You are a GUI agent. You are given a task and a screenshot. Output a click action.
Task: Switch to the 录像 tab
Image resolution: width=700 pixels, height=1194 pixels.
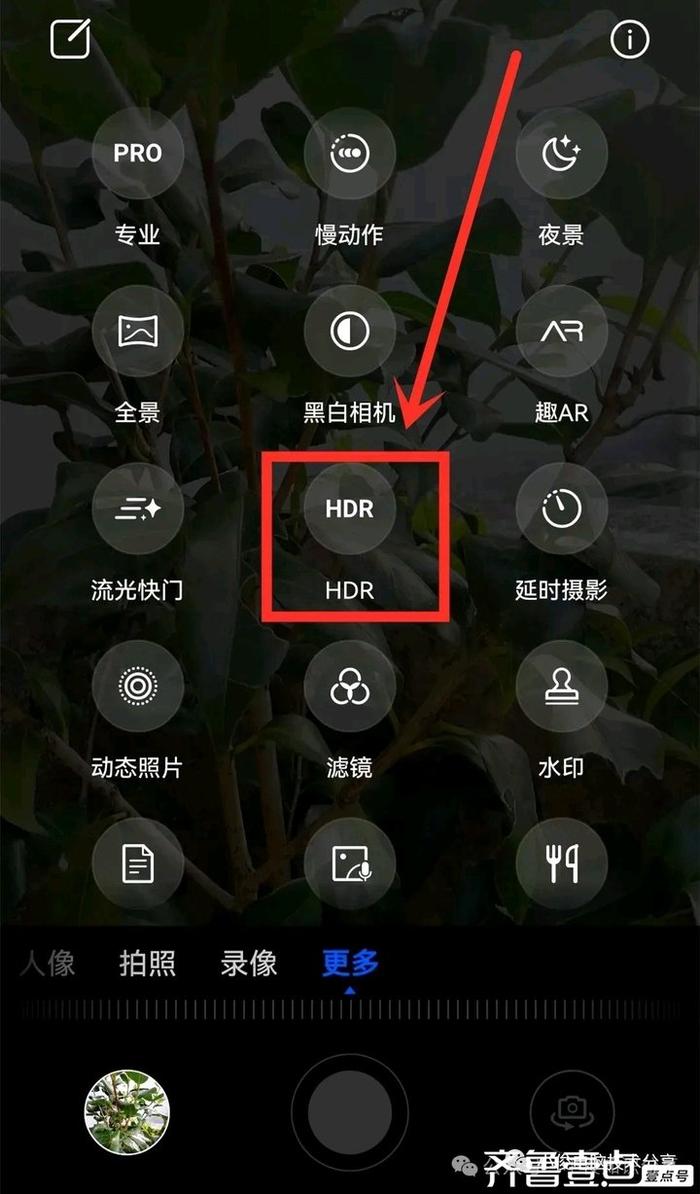tap(249, 963)
